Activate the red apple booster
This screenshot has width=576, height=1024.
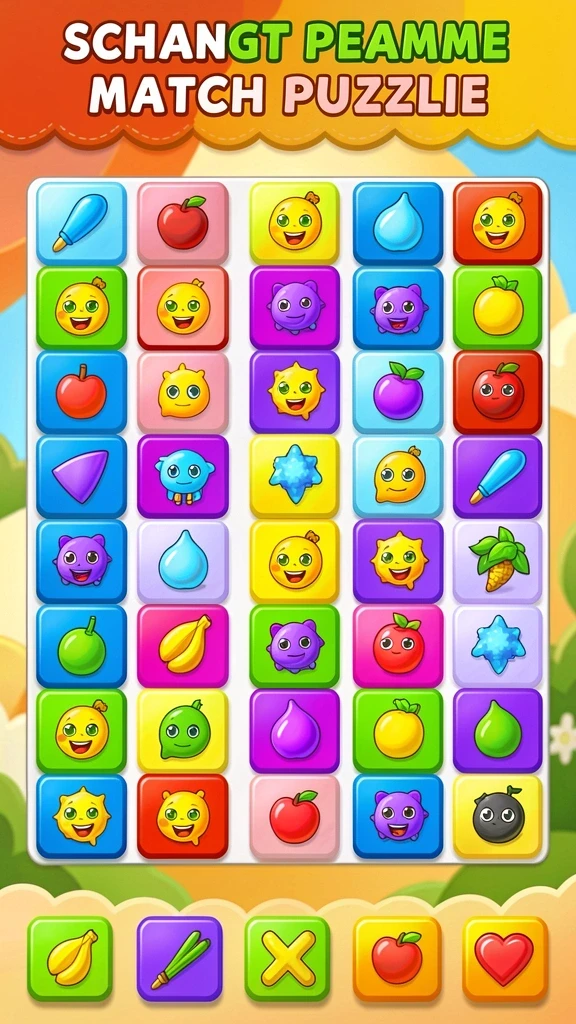[x=397, y=958]
